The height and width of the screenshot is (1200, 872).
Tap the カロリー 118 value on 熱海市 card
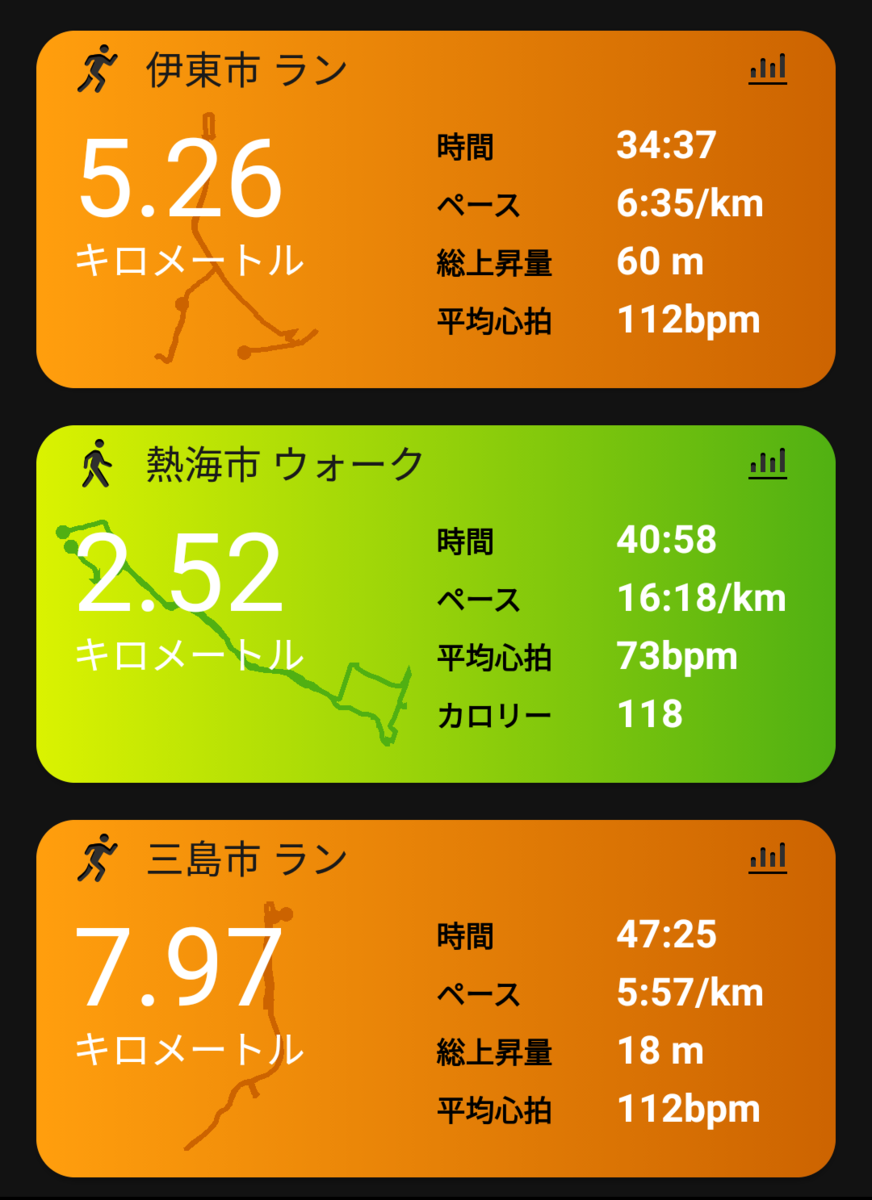coord(651,713)
